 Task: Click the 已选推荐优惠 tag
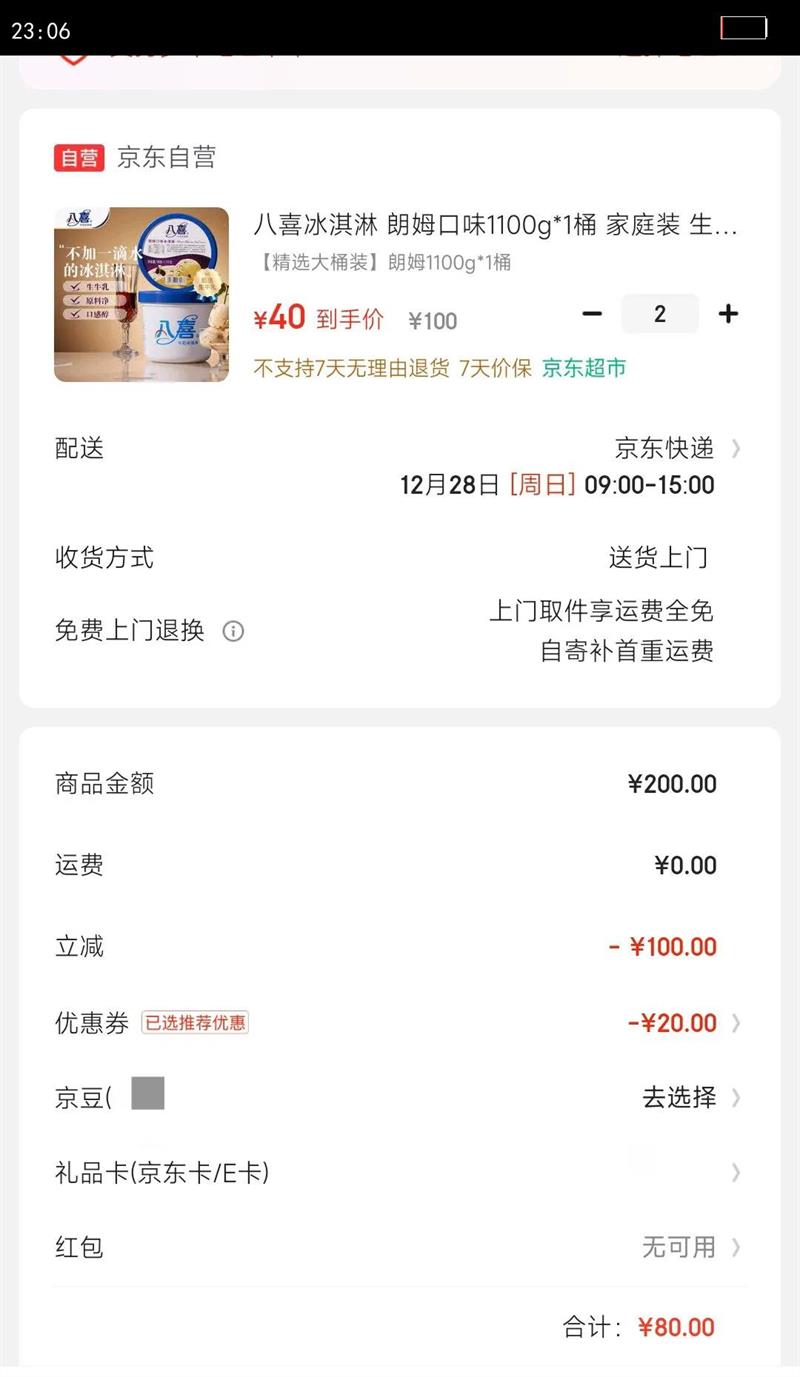tap(196, 1023)
